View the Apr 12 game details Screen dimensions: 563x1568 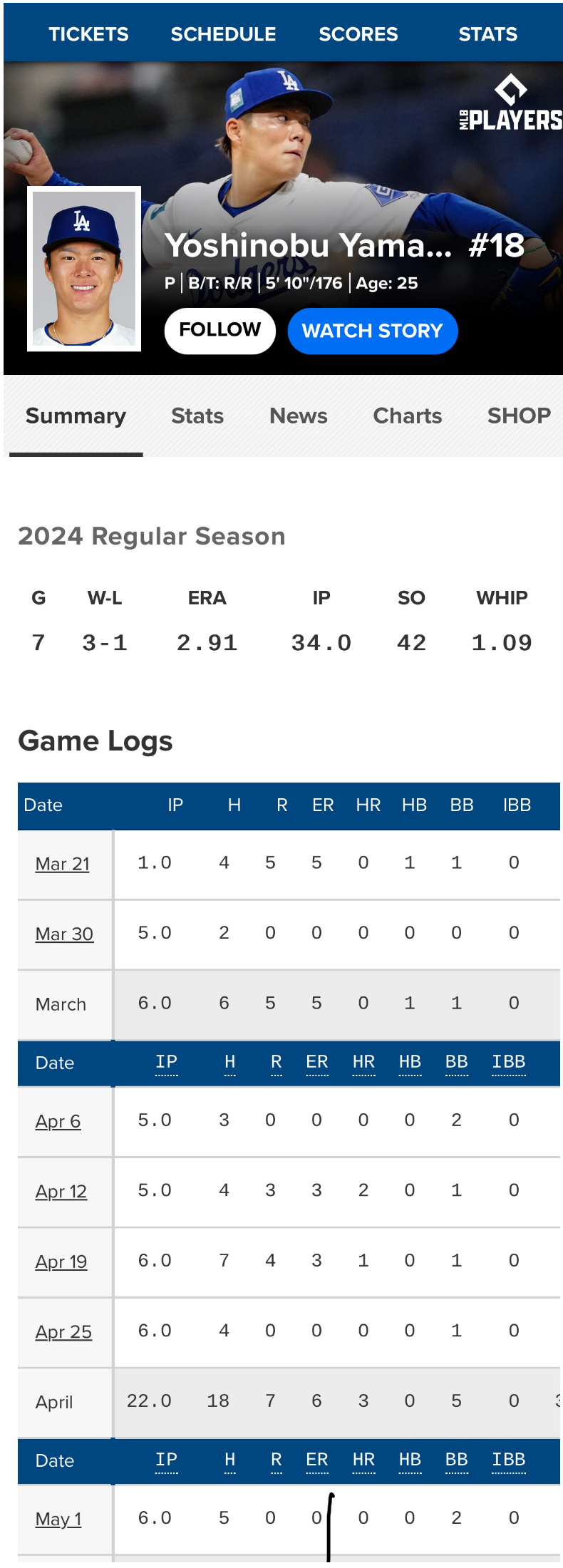[61, 1192]
